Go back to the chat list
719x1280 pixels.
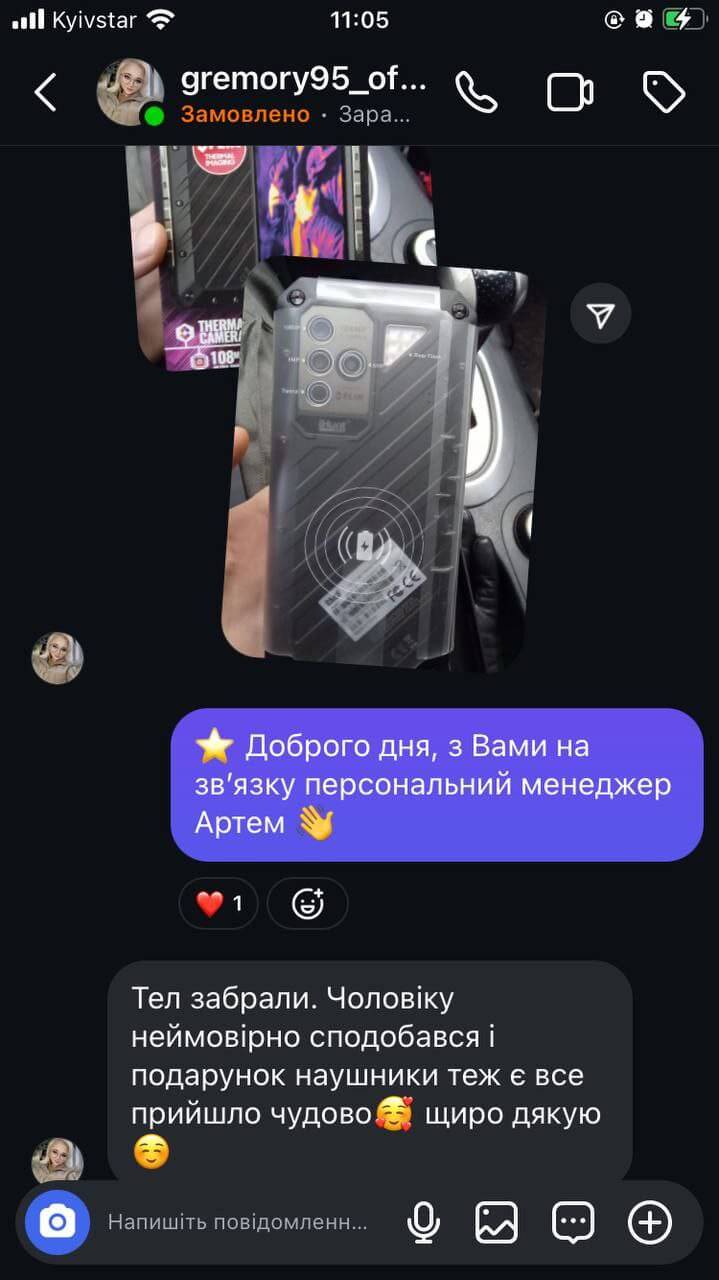point(46,92)
